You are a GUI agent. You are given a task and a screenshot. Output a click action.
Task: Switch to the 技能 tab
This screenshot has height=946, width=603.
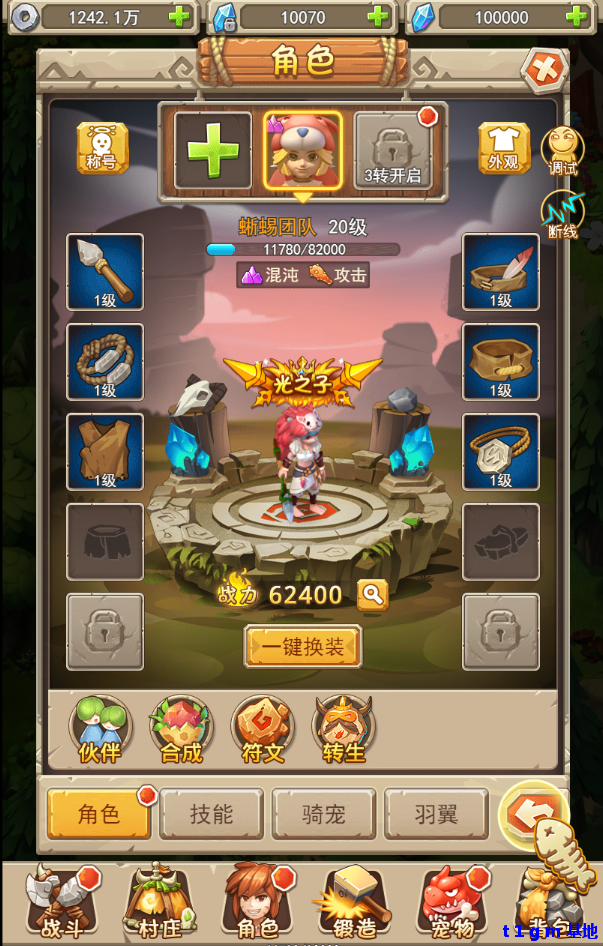pos(212,814)
